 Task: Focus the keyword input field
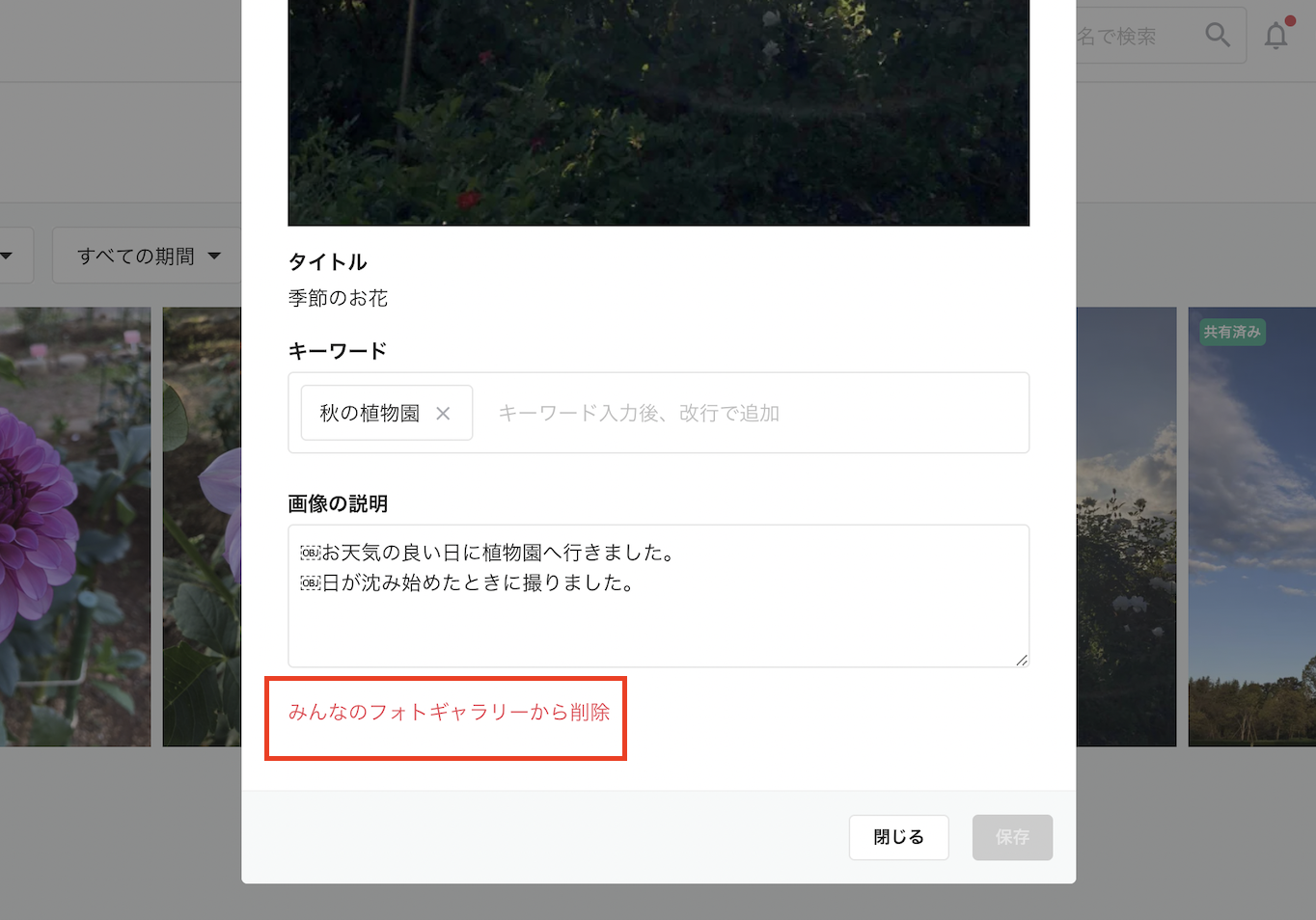coord(753,414)
